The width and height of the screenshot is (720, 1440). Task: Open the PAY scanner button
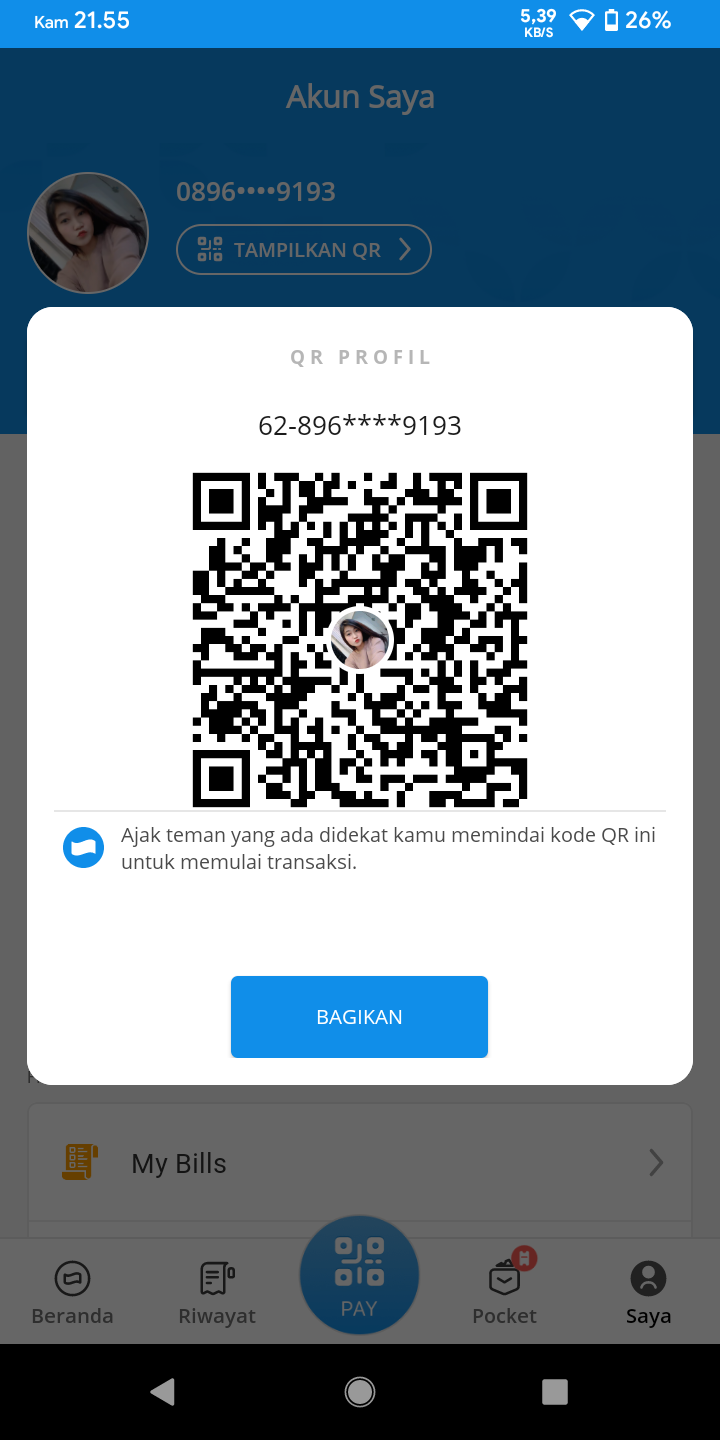coord(359,1275)
